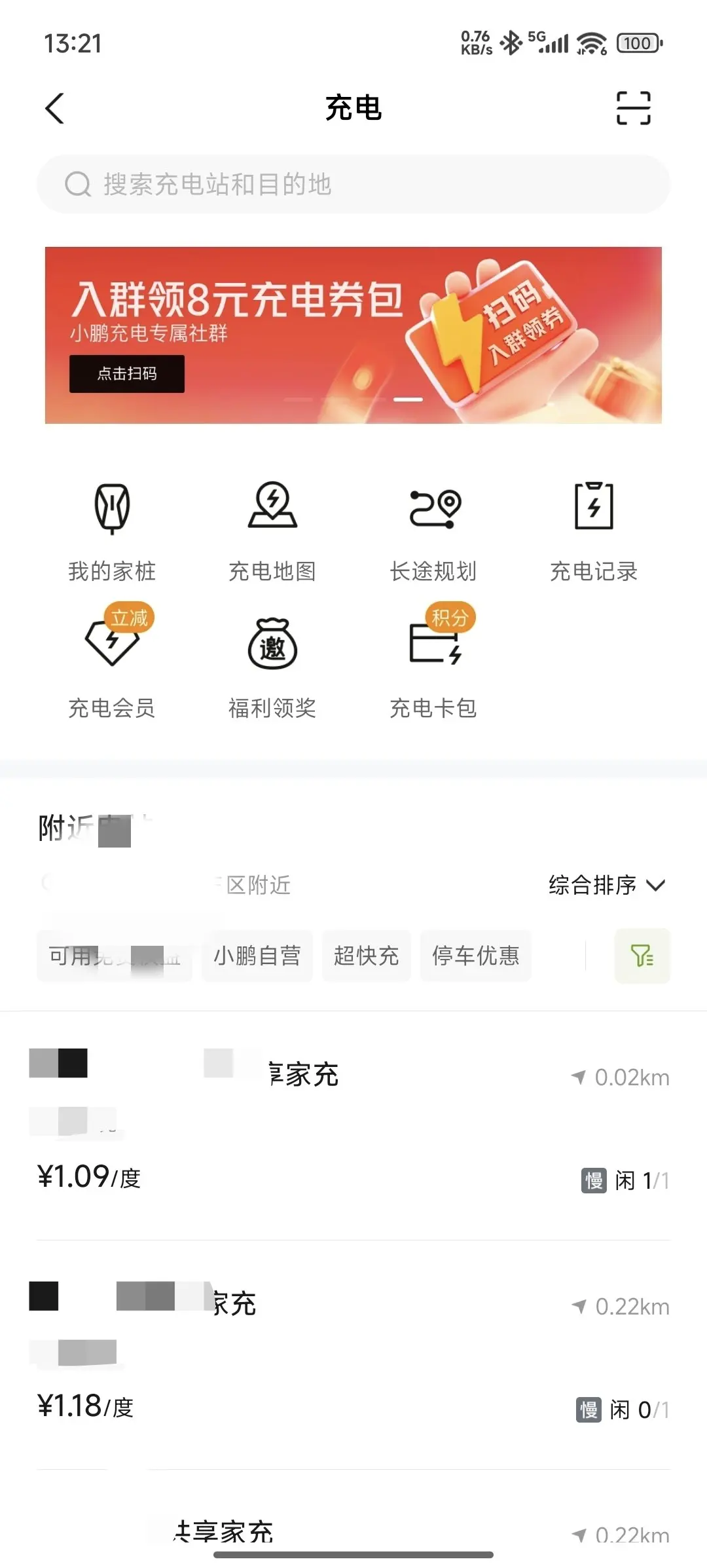Open the station priced ¥1.18/度

pos(353,1354)
